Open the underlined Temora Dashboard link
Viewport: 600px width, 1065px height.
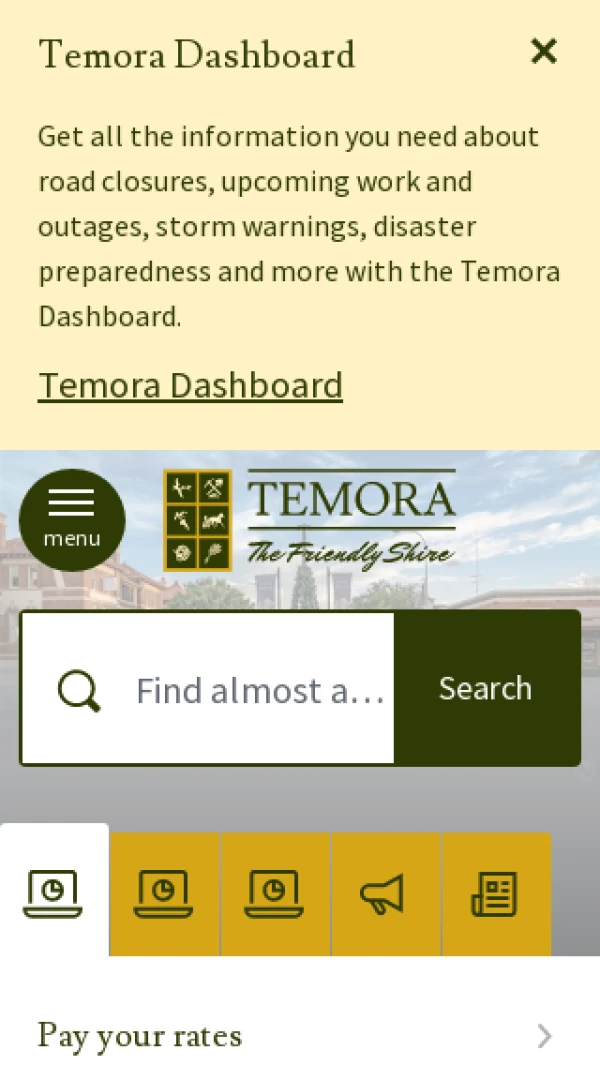tap(190, 385)
